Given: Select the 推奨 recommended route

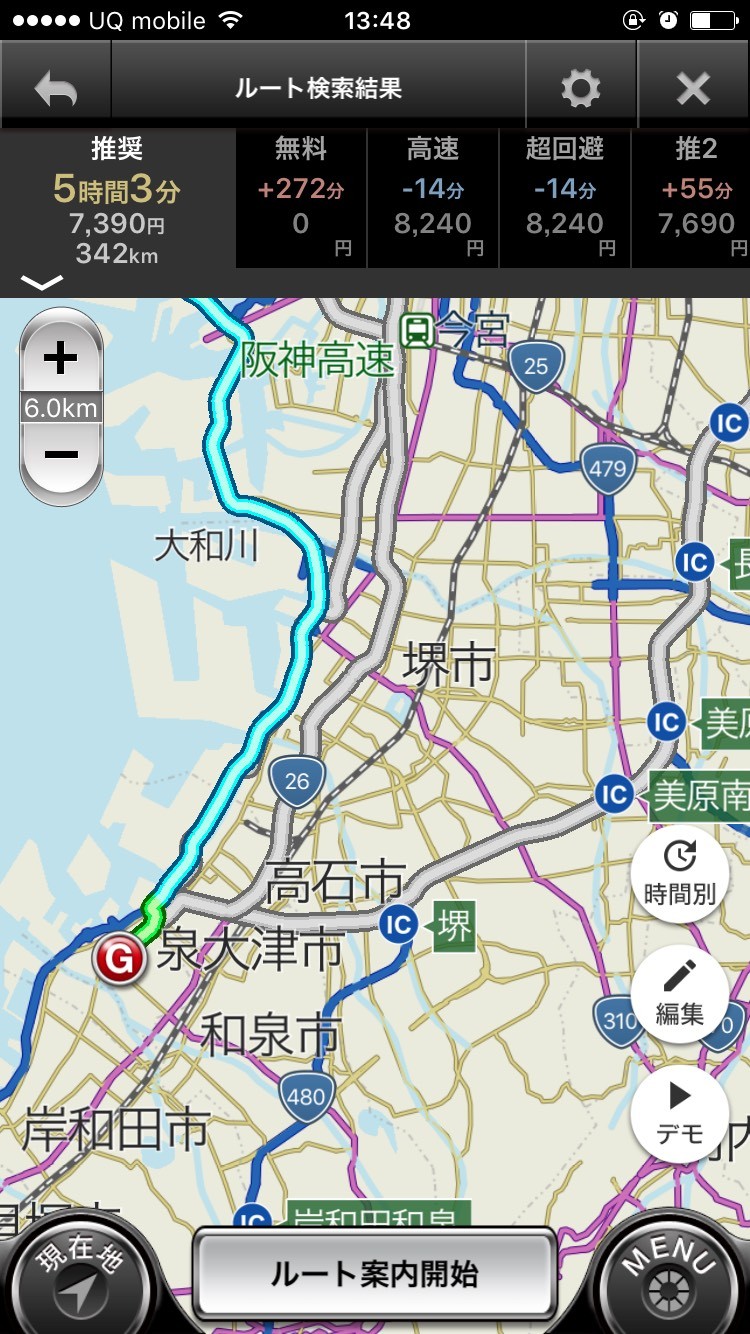Looking at the screenshot, I should [117, 200].
